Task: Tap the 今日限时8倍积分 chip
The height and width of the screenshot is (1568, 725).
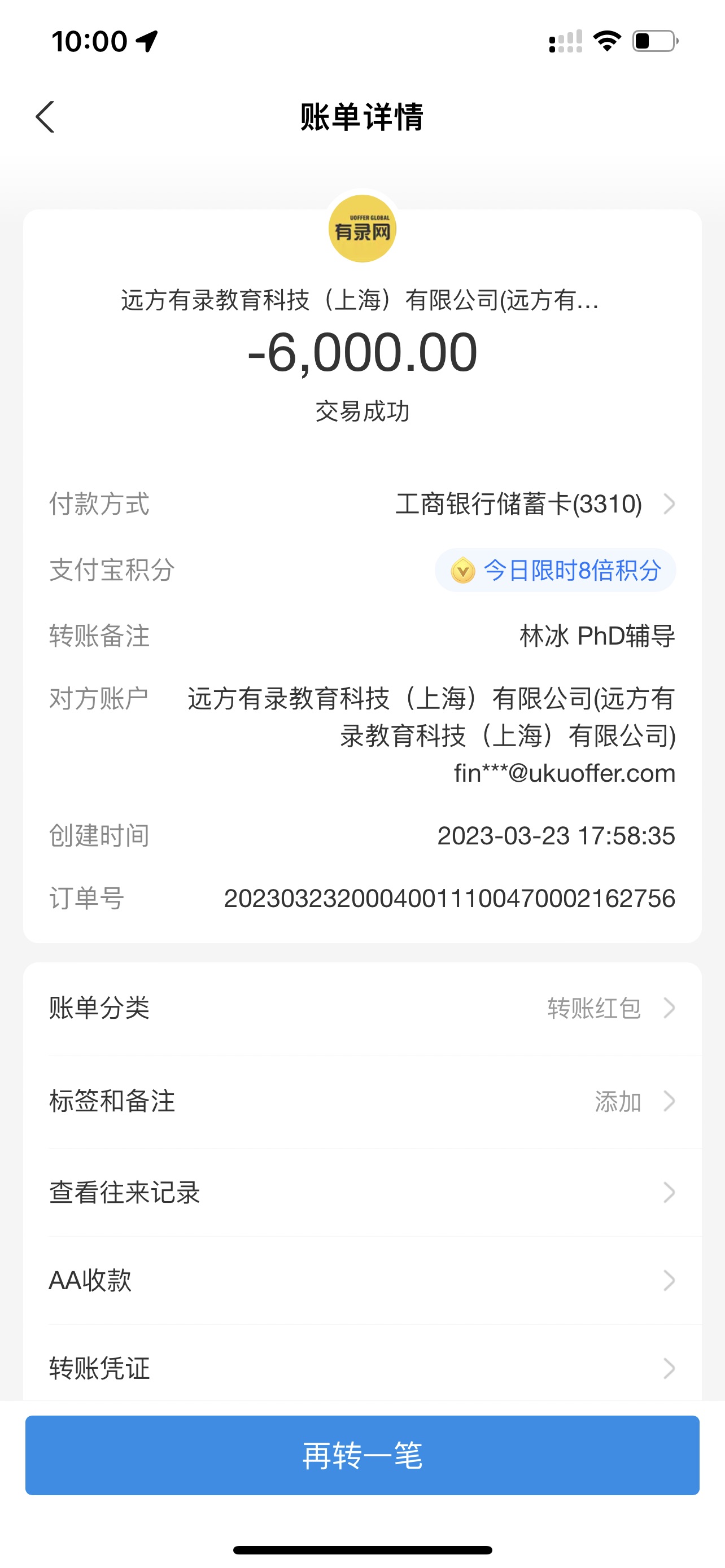Action: coord(555,570)
